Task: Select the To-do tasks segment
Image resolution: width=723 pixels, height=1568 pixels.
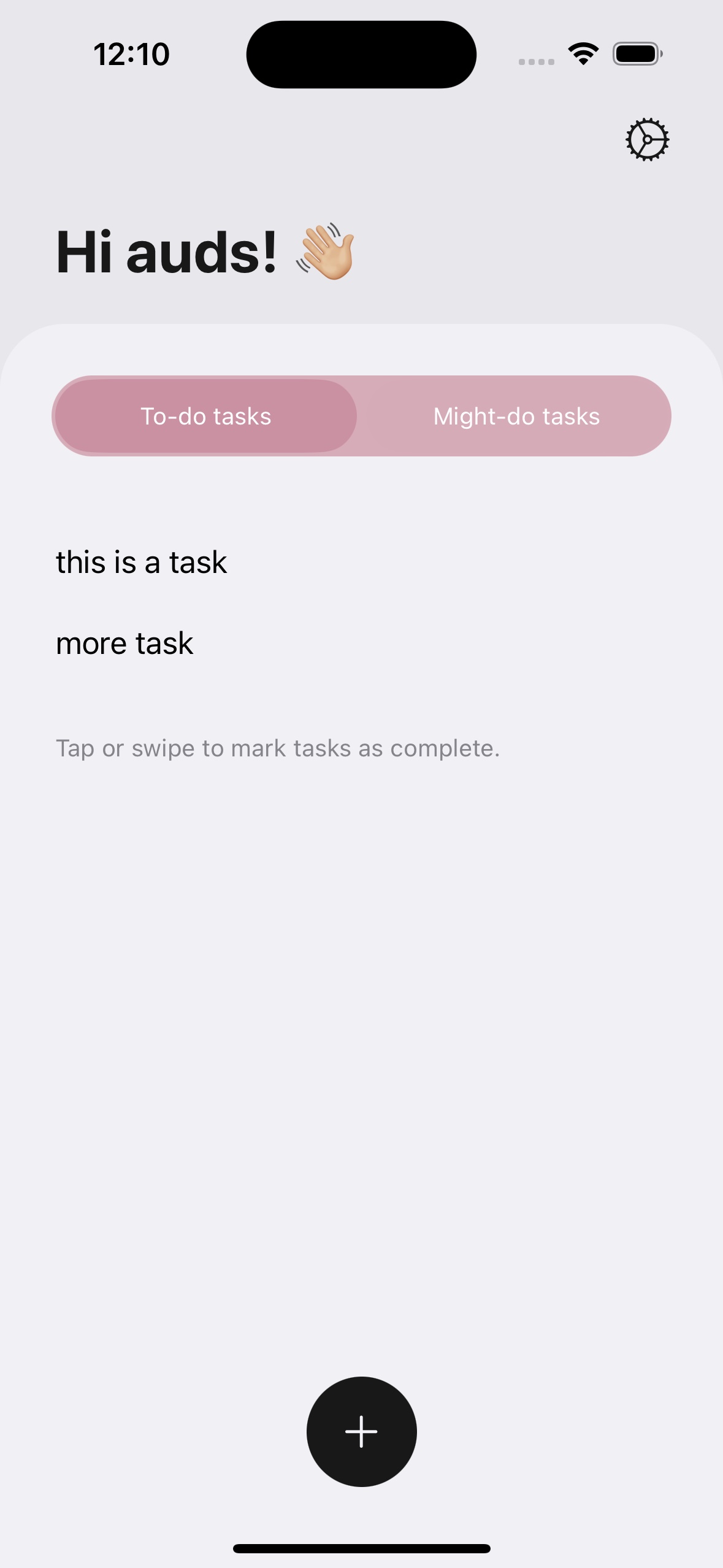Action: click(x=205, y=417)
